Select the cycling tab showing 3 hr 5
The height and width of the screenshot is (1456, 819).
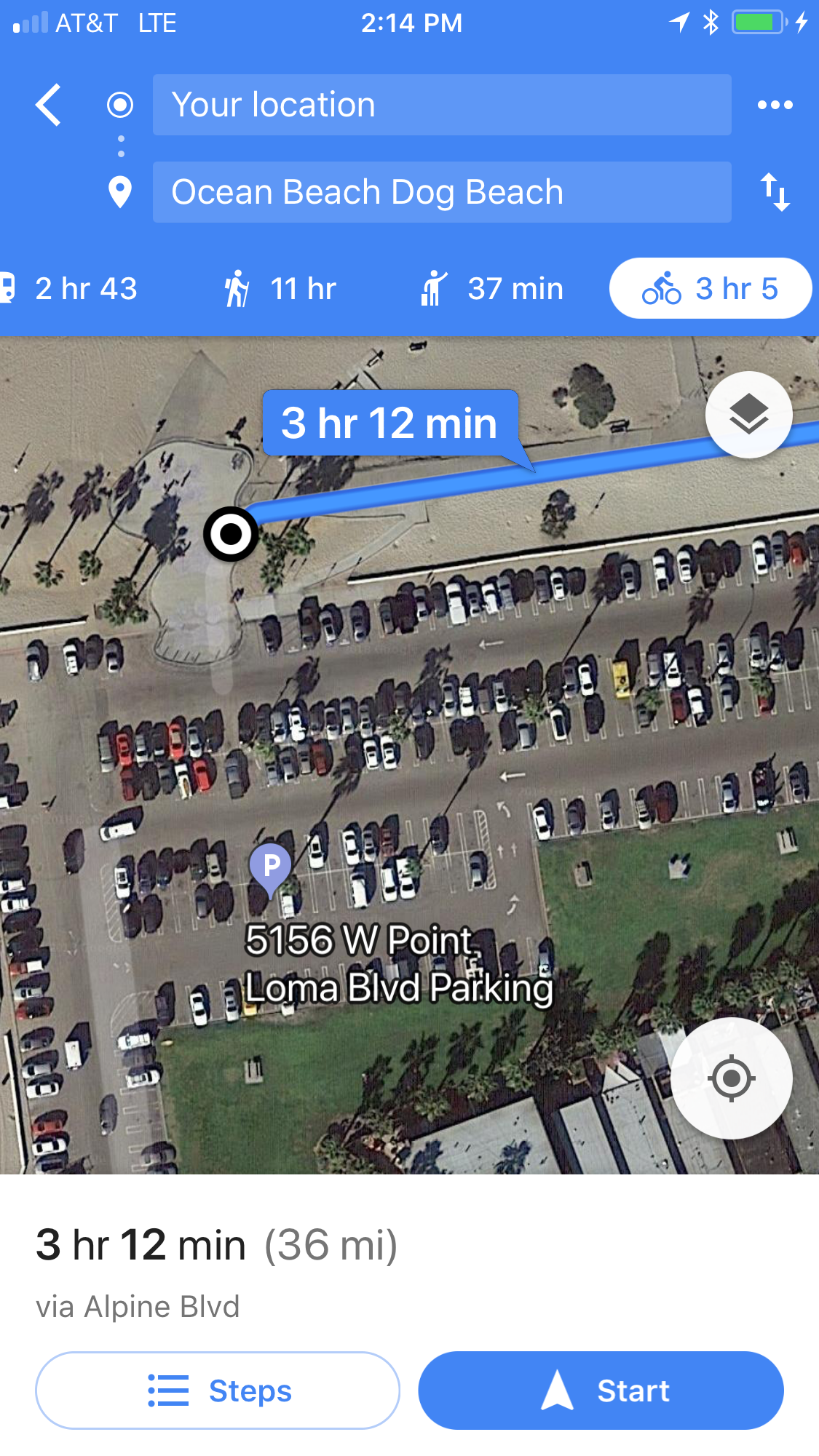(710, 289)
